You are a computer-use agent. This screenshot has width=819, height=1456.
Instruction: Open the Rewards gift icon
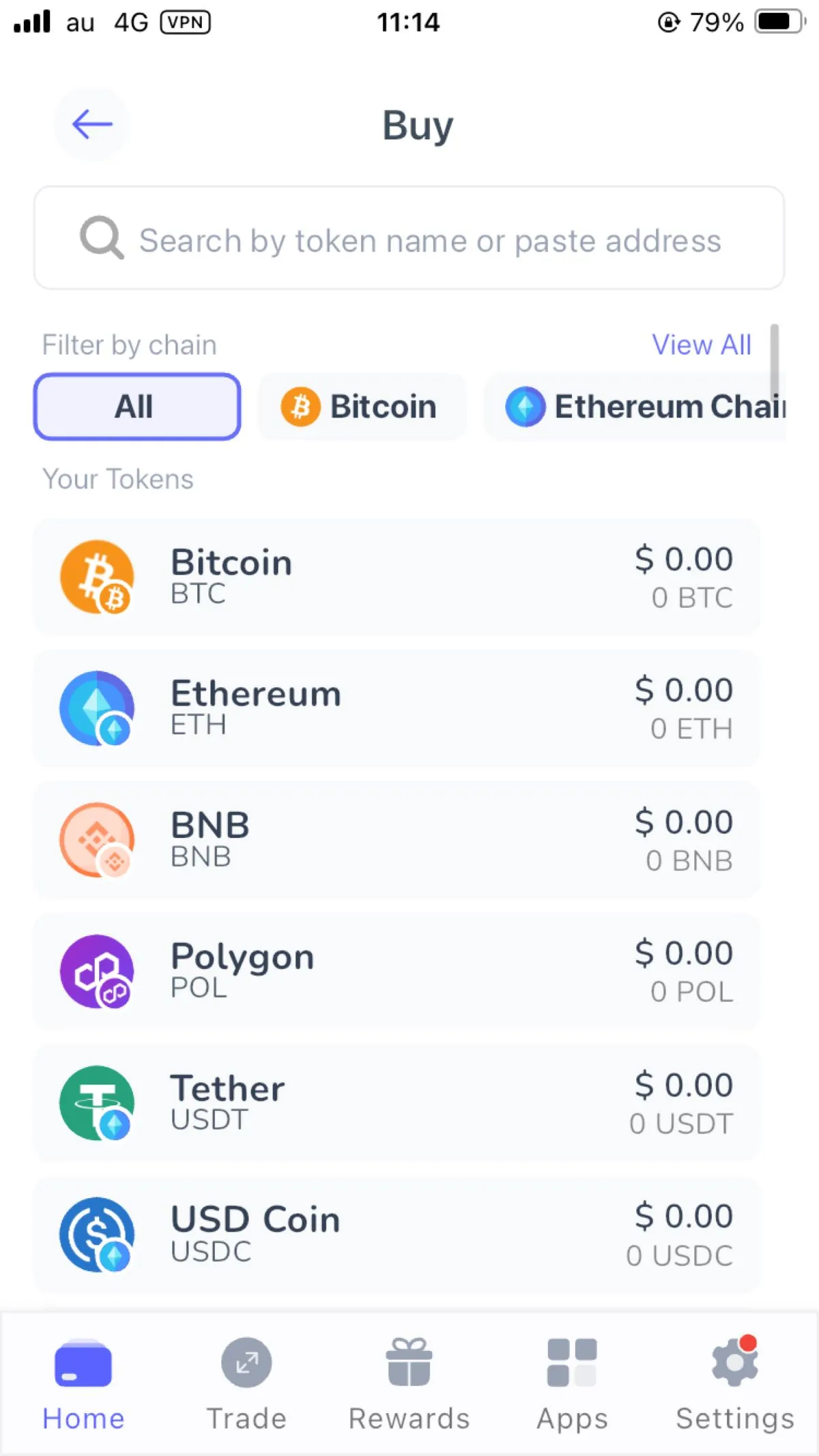point(408,1362)
